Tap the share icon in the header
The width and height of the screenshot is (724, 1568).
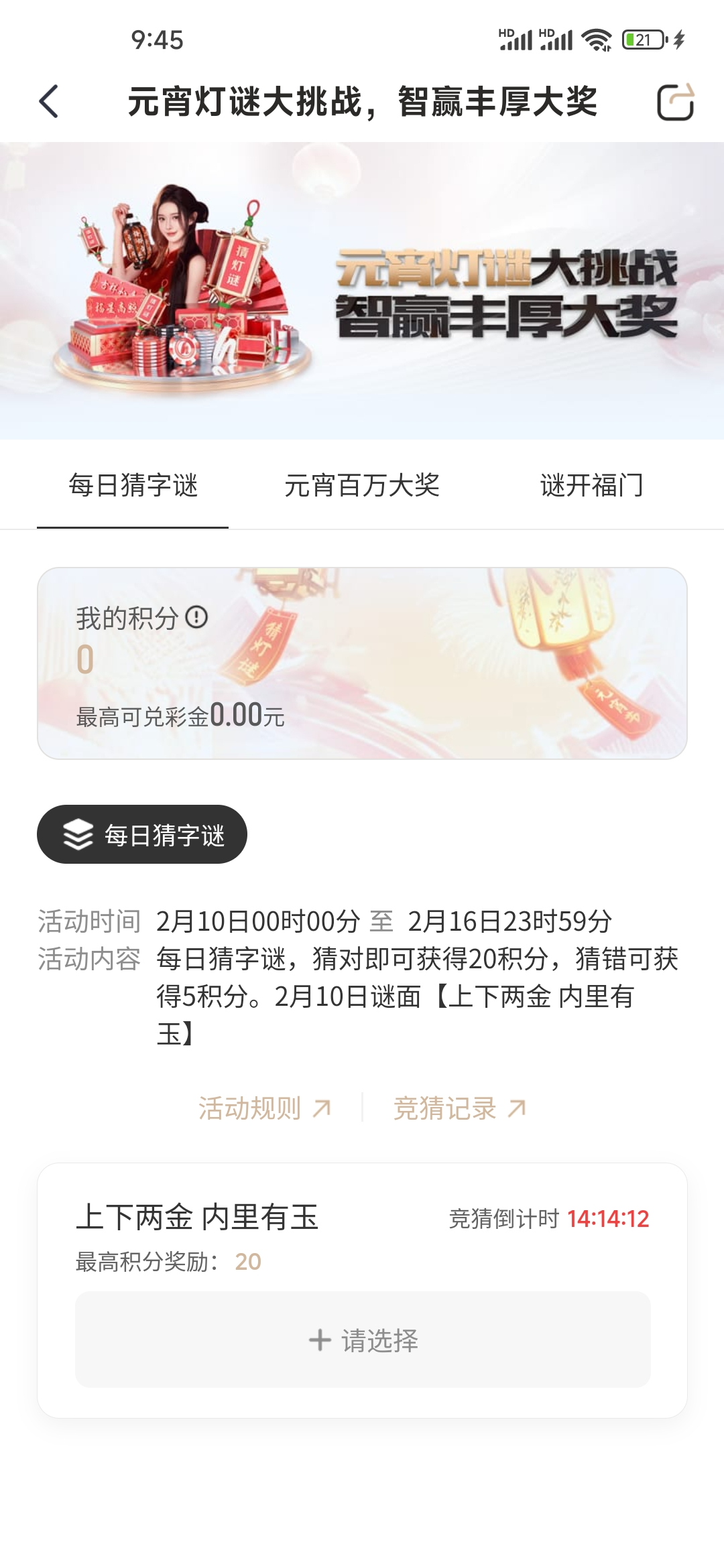[674, 102]
